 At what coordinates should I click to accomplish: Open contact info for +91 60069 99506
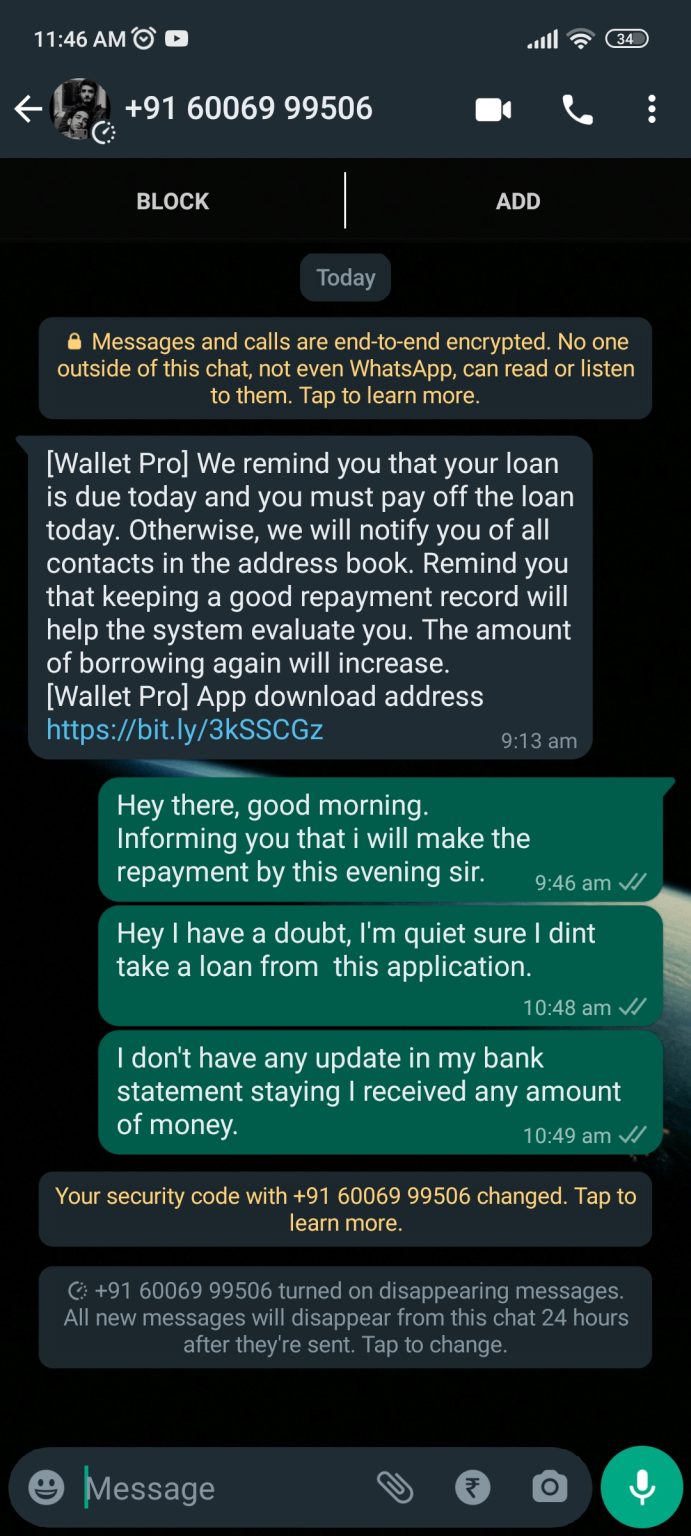tap(248, 109)
